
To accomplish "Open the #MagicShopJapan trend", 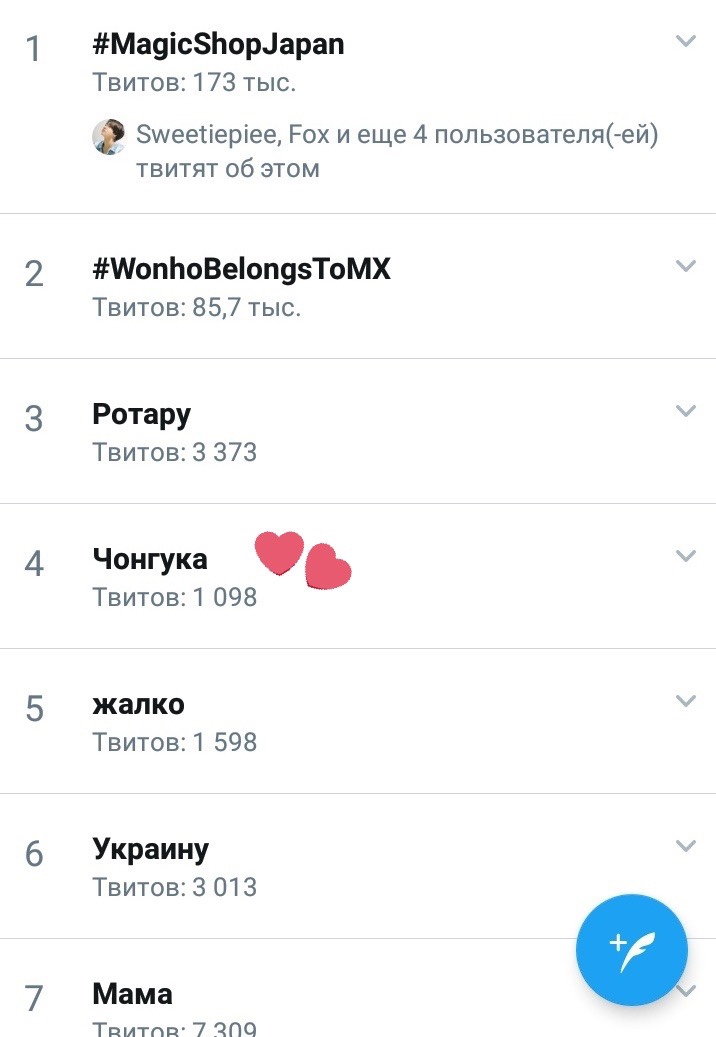I will 218,46.
